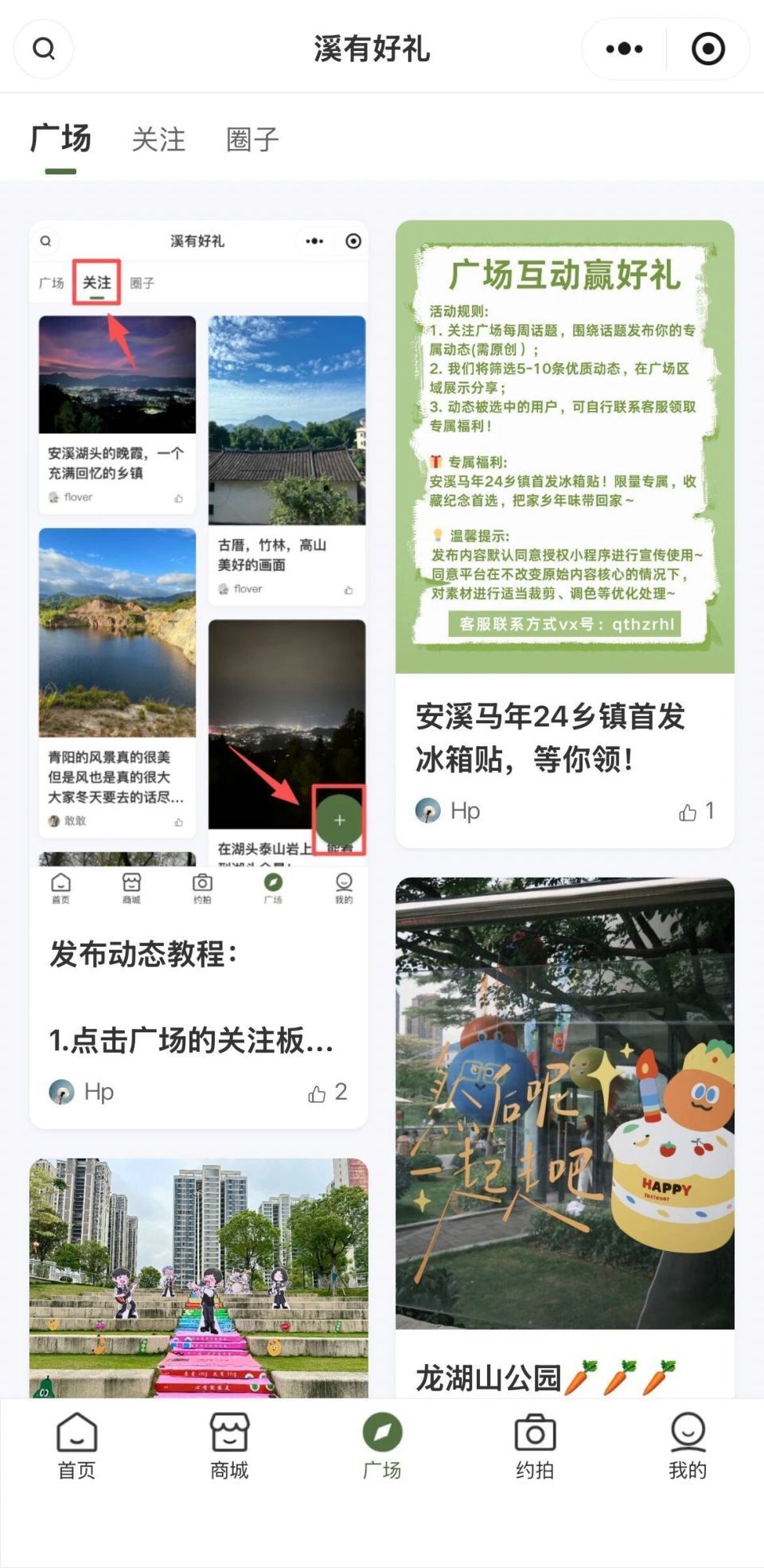Switch to the 关注 top tab
Screen dimensions: 764x1568
158,139
